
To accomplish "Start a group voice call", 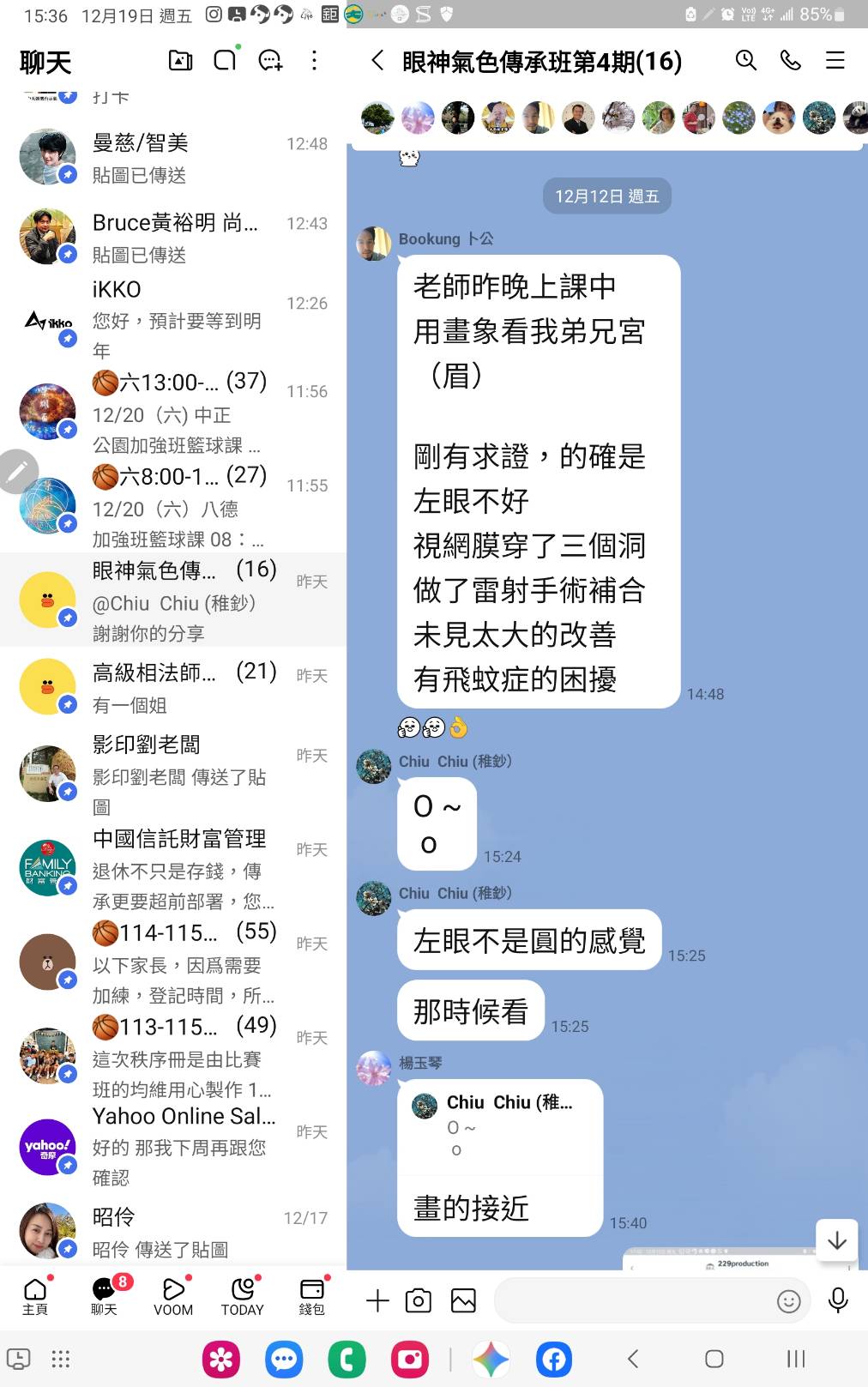I will point(790,60).
